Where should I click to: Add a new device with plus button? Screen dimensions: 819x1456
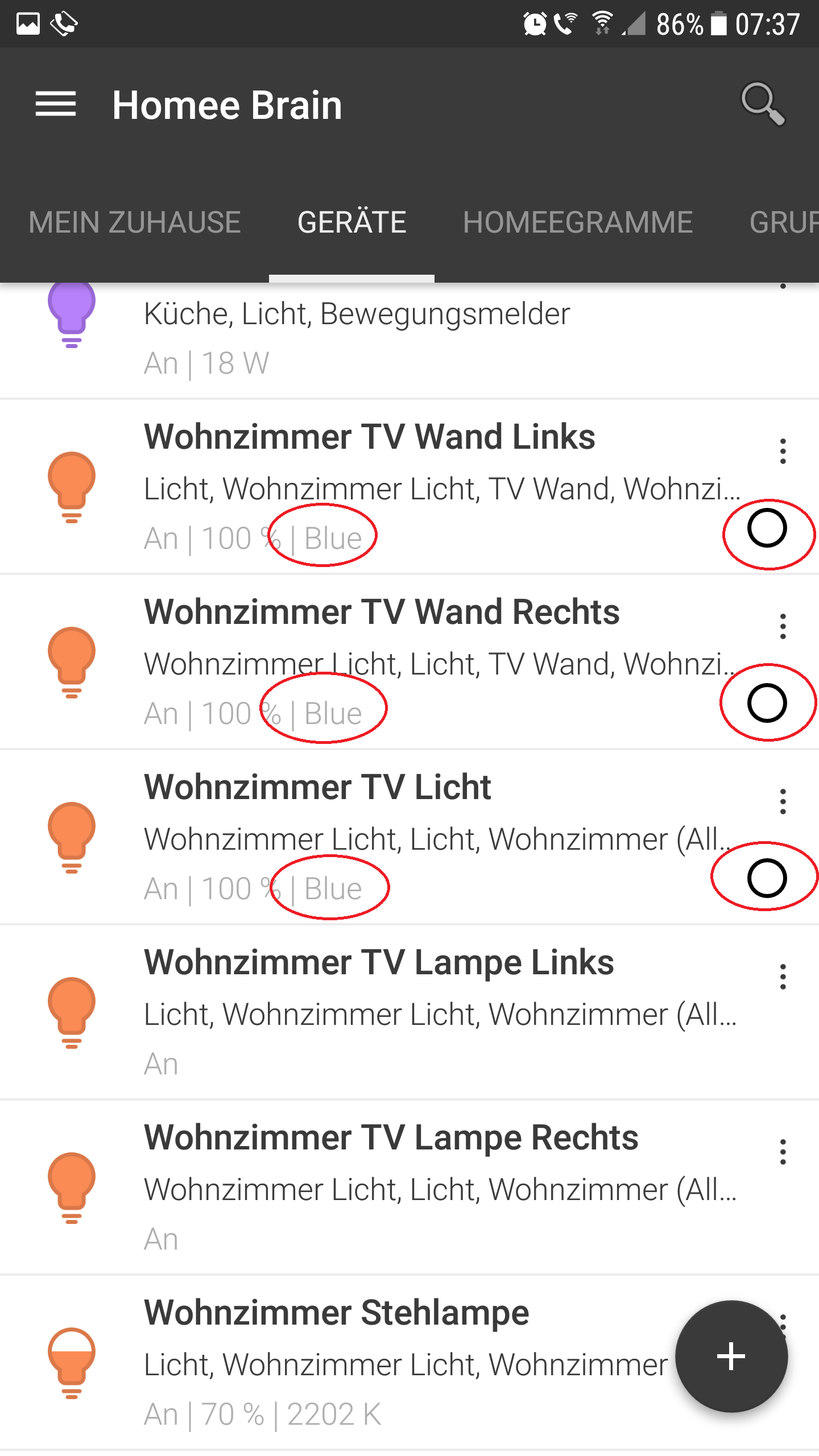click(731, 1356)
